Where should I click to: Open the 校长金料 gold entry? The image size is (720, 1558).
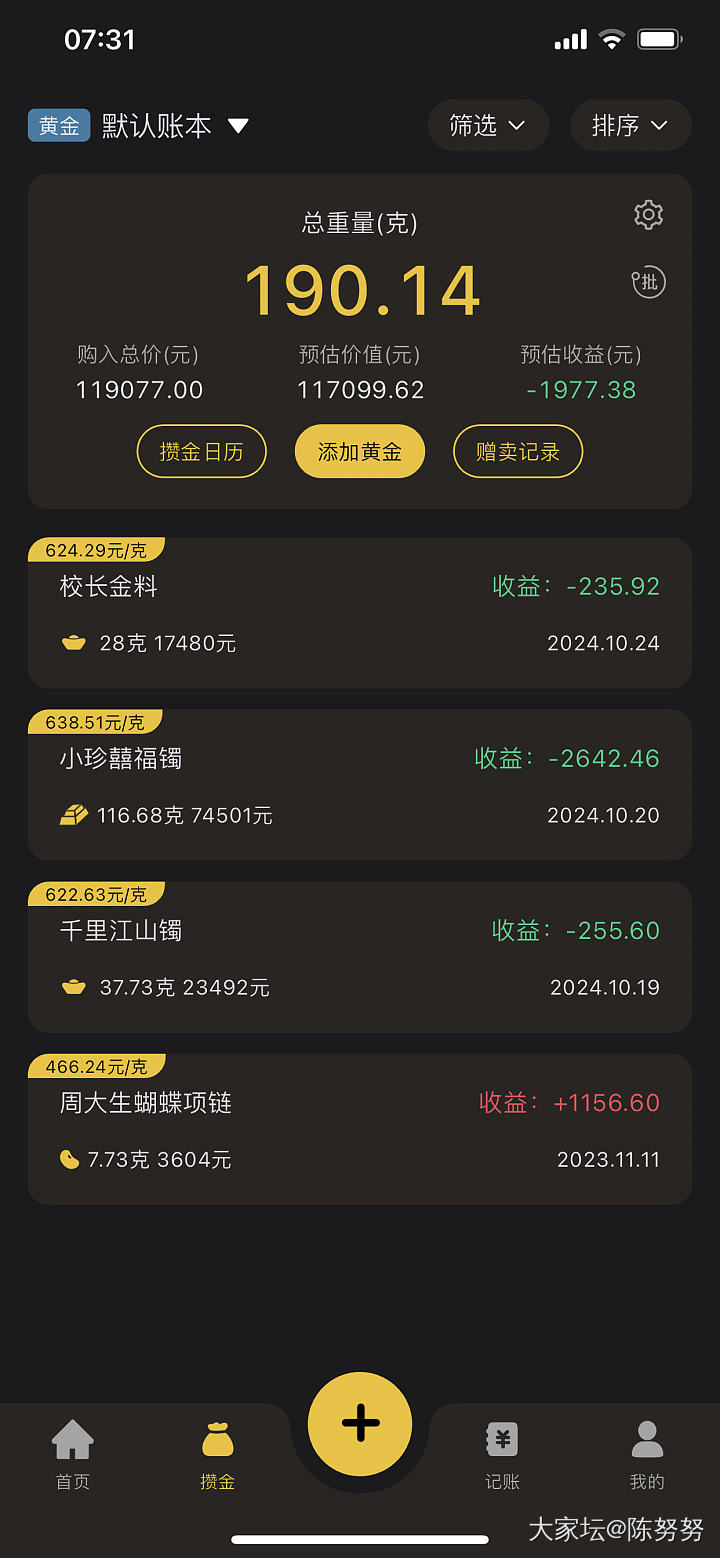pyautogui.click(x=360, y=614)
